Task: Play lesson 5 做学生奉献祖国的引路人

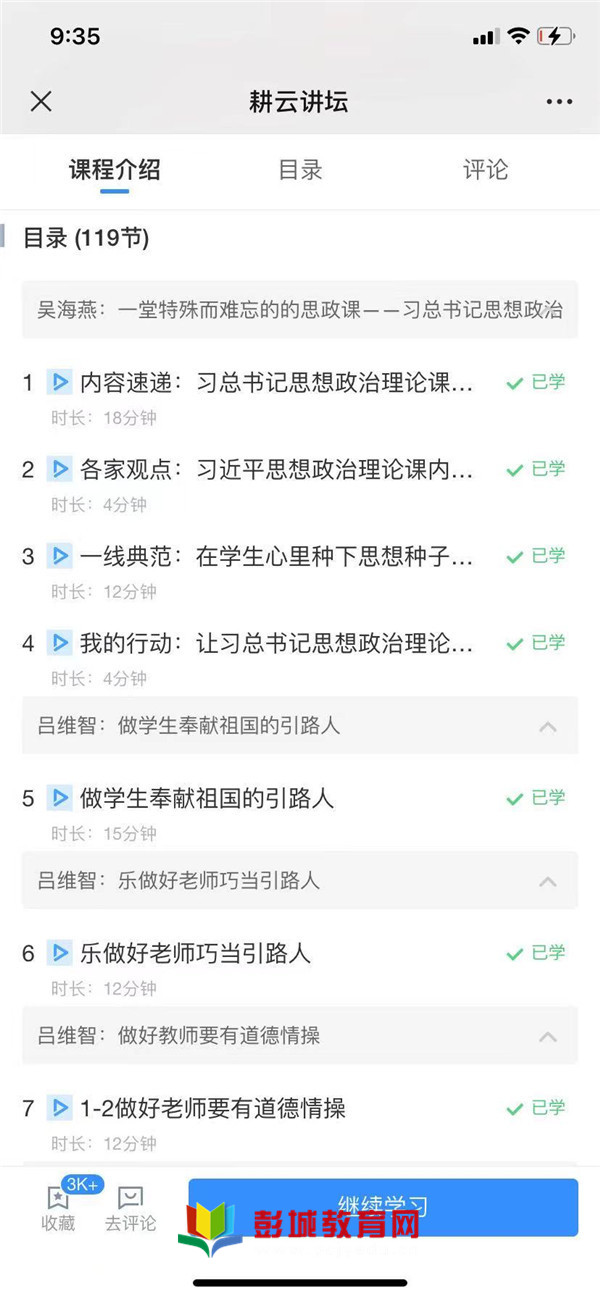Action: coord(206,798)
